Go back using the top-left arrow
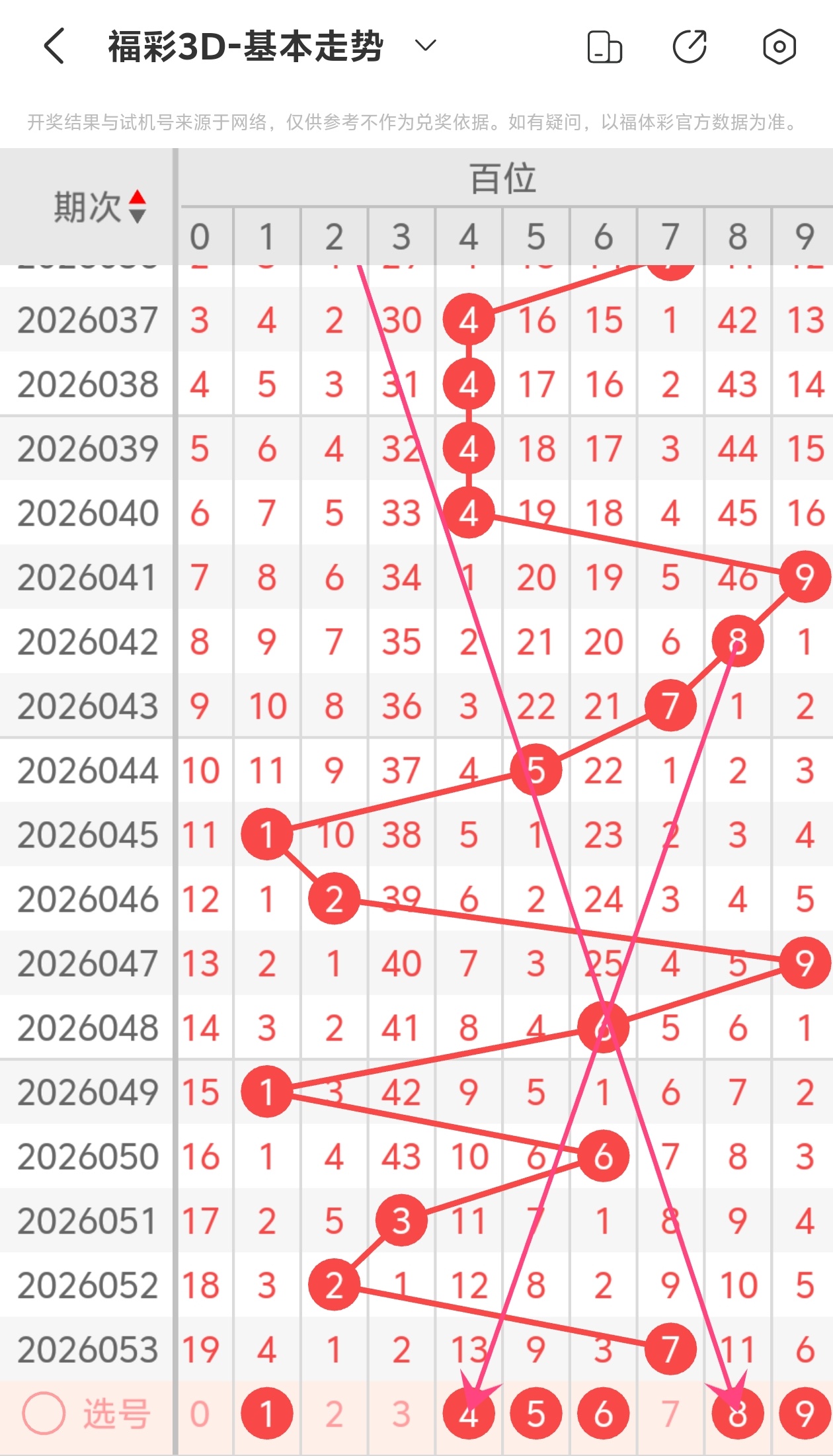 (54, 46)
